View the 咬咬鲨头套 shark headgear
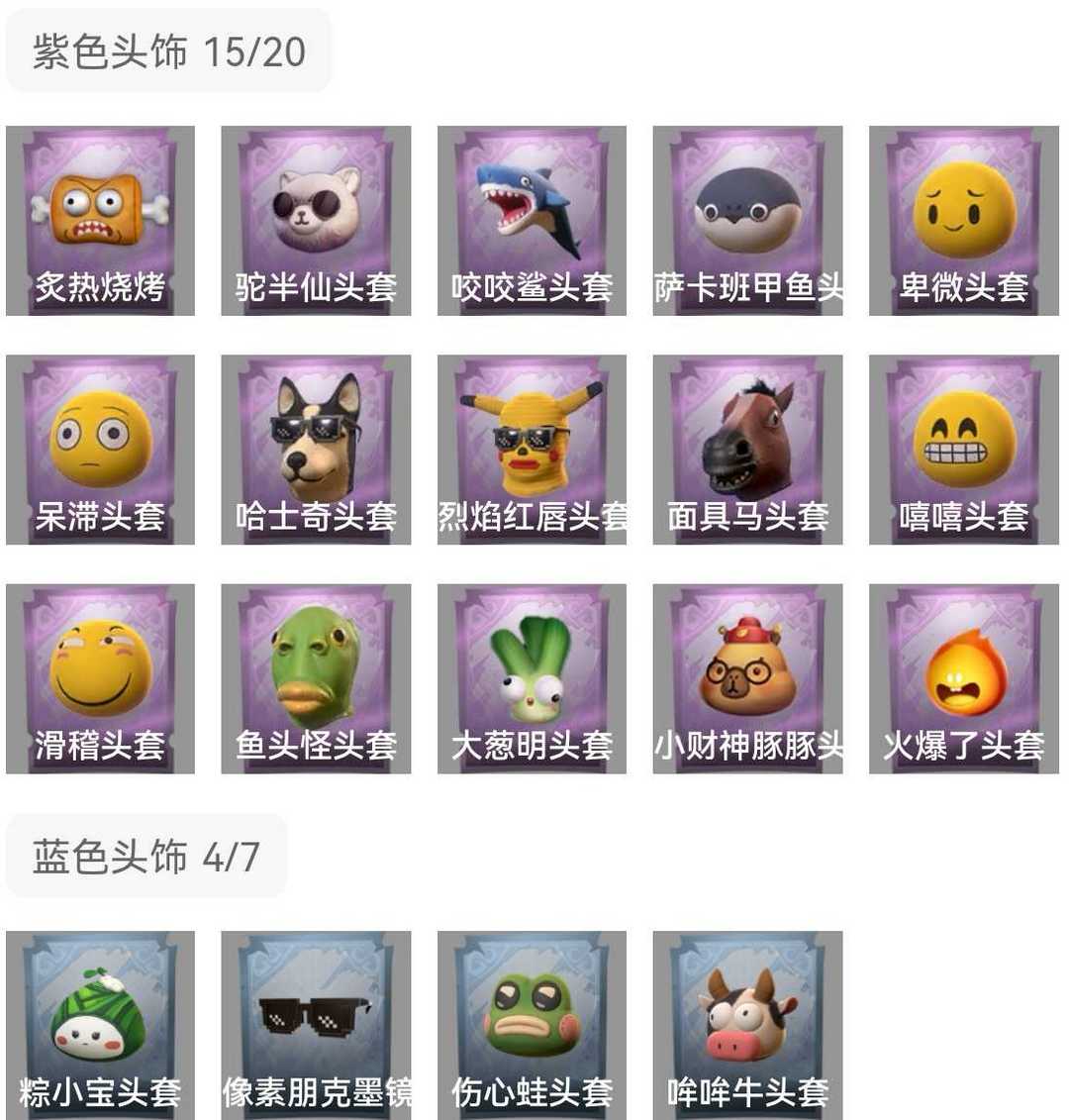The image size is (1069, 1120). coord(532,220)
